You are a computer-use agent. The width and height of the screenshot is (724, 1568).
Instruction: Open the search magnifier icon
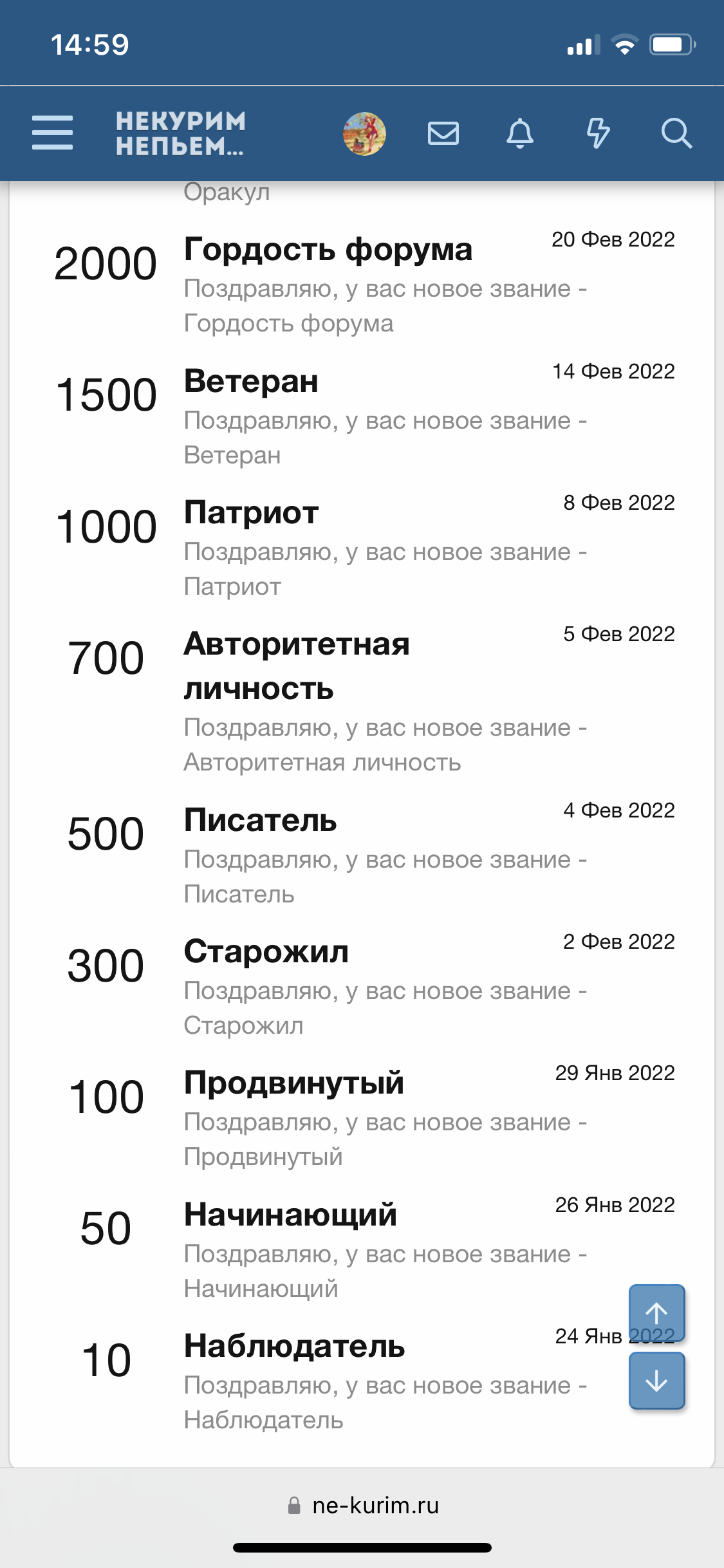tap(677, 133)
